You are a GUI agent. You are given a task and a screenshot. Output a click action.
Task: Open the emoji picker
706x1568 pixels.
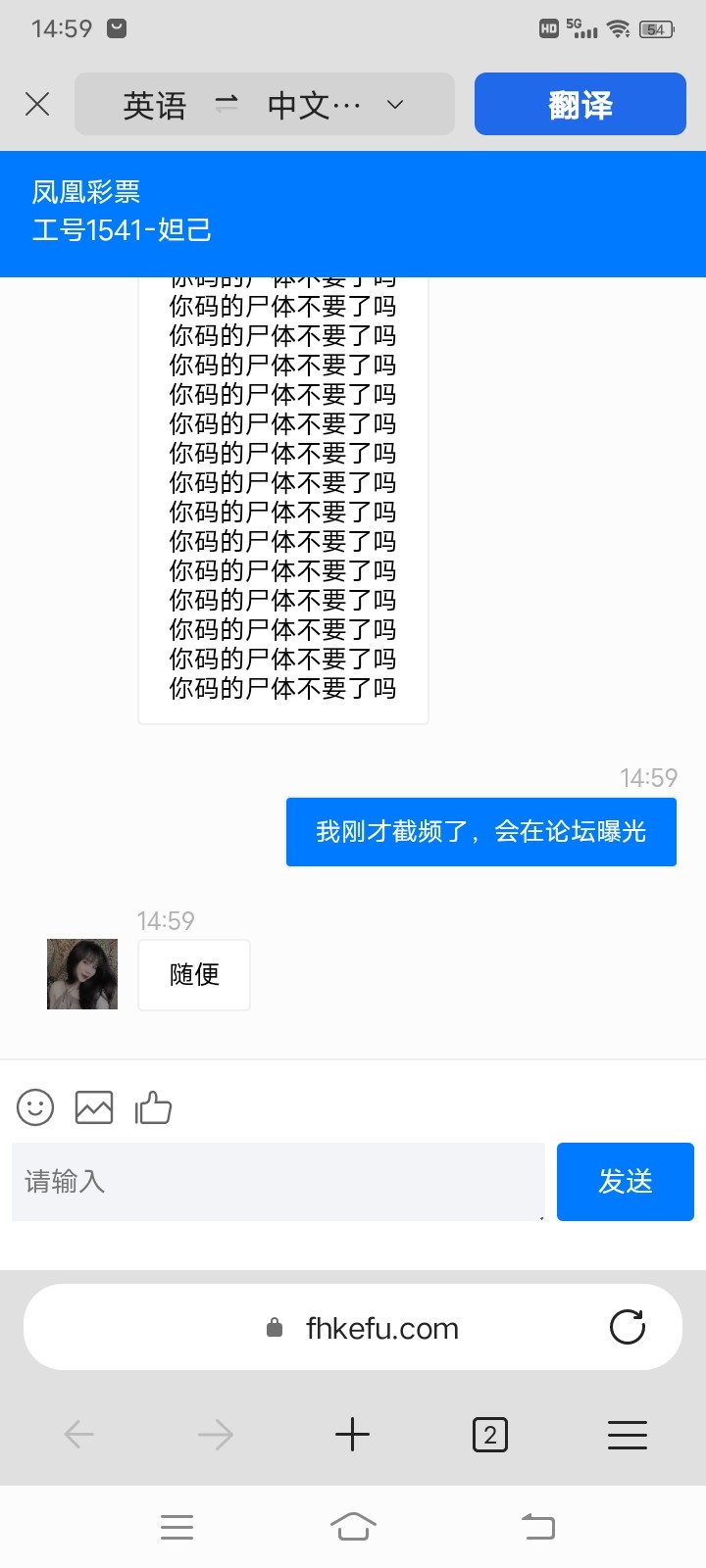(x=35, y=1107)
